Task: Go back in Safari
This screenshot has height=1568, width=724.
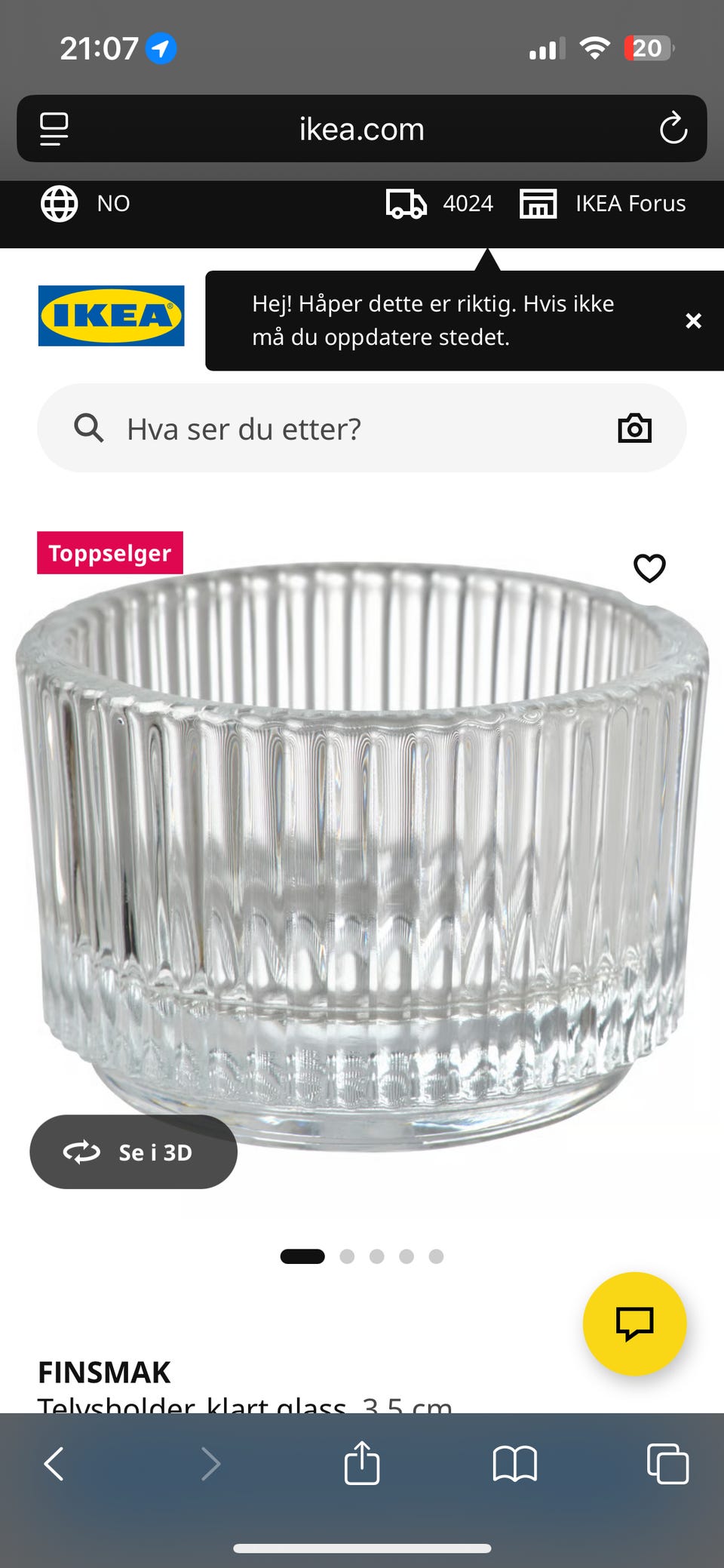Action: 54,1464
